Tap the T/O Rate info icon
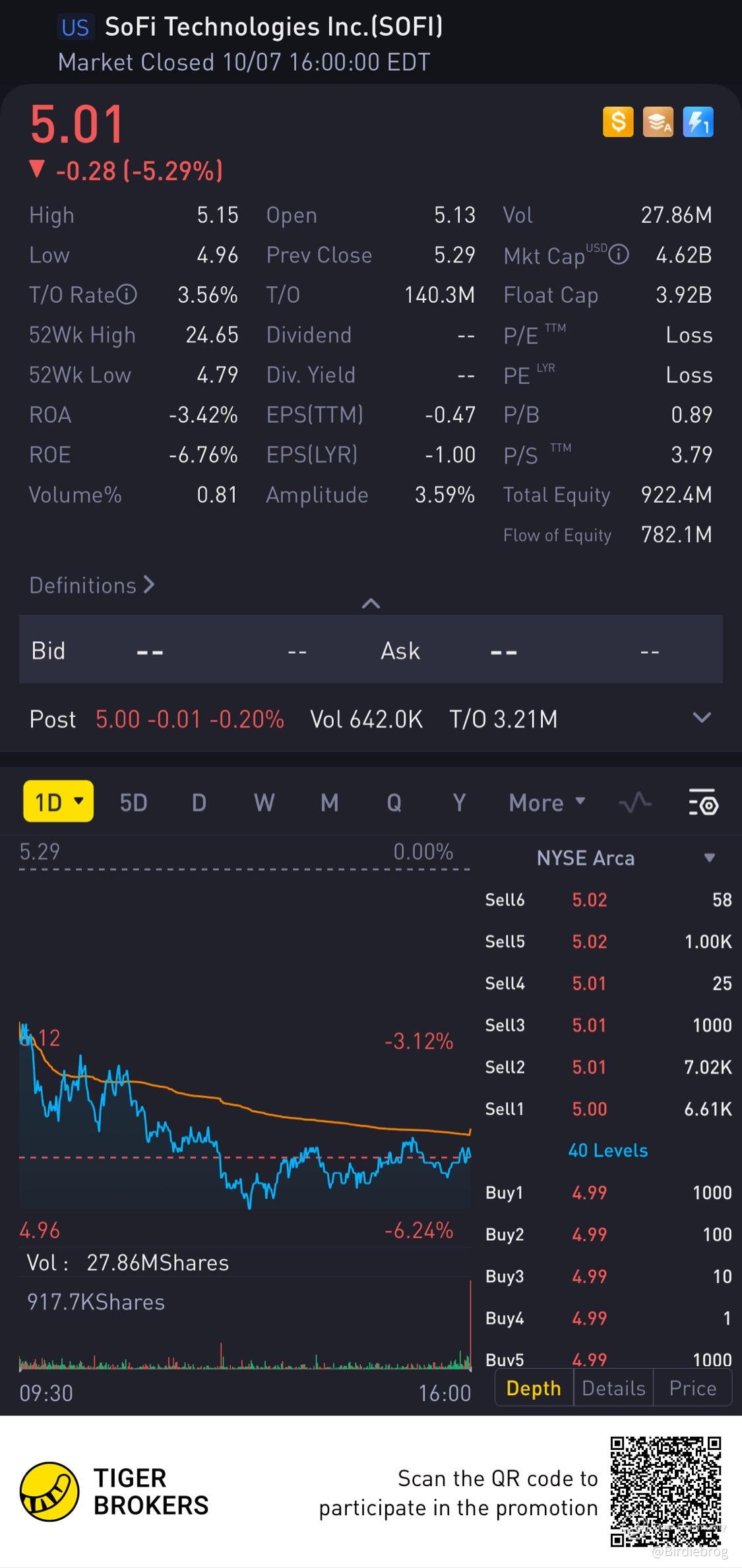 [x=127, y=294]
